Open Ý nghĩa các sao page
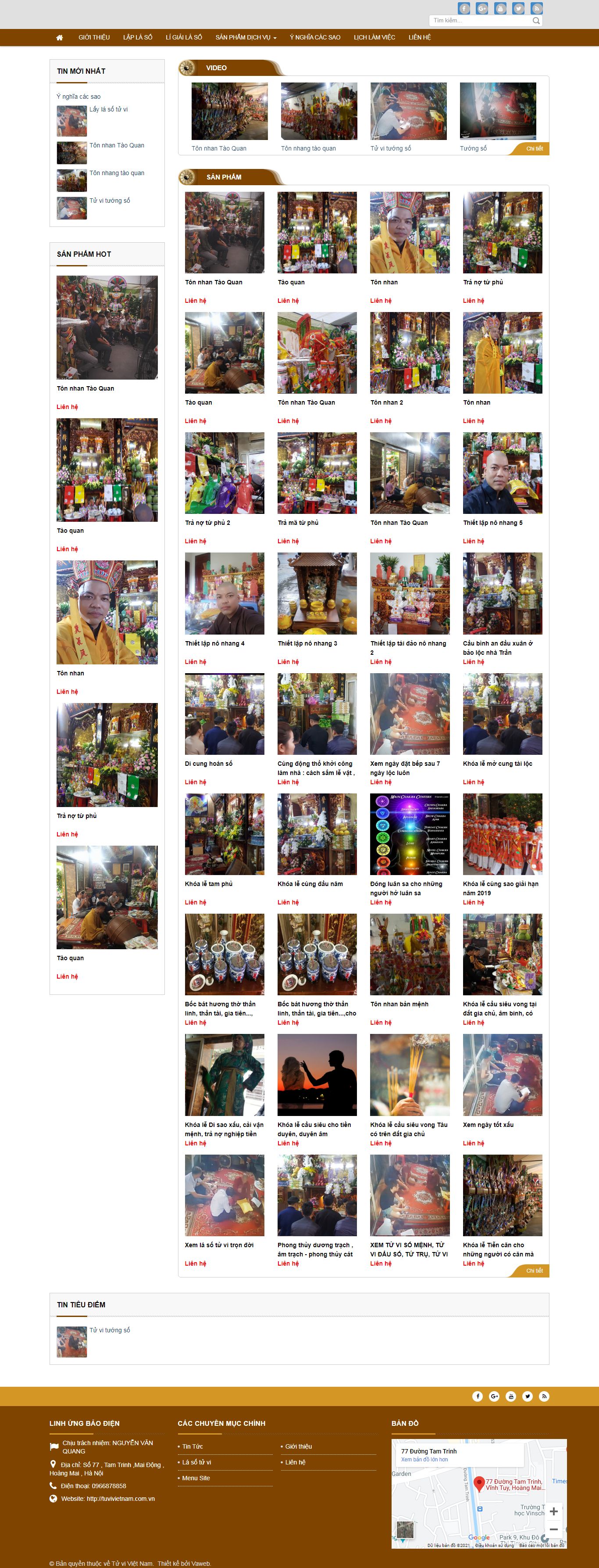 pyautogui.click(x=314, y=38)
